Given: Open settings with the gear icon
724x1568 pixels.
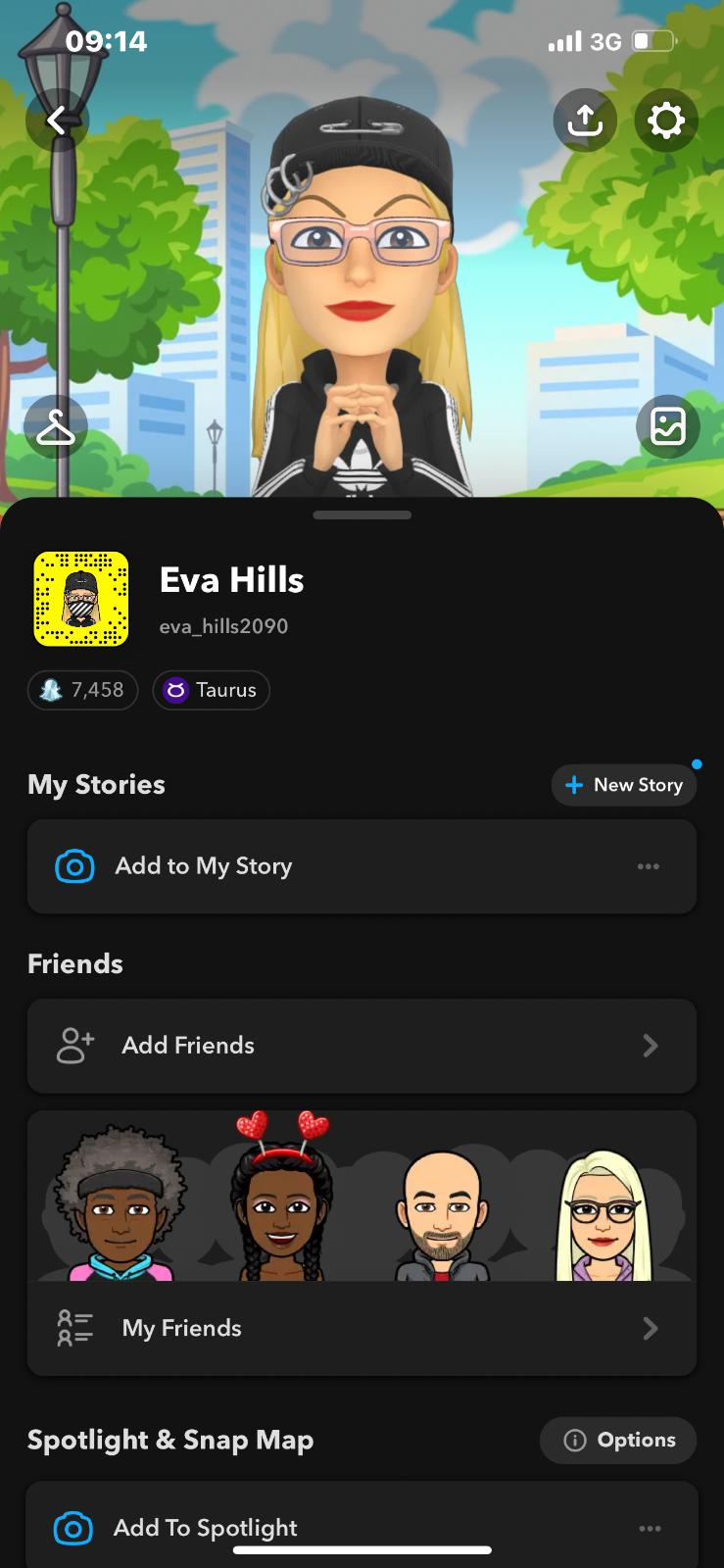Looking at the screenshot, I should (666, 121).
